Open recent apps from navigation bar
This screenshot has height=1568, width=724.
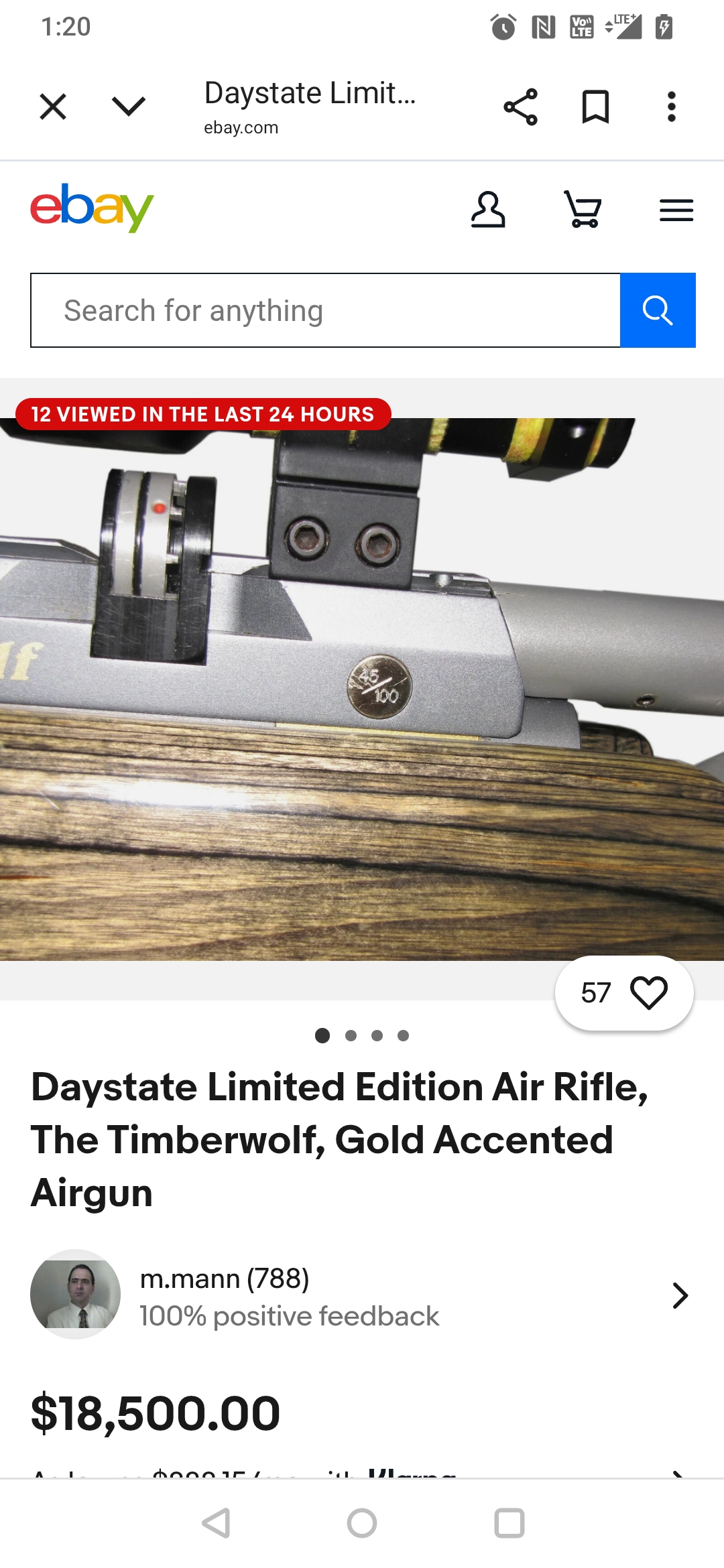pos(509,1523)
